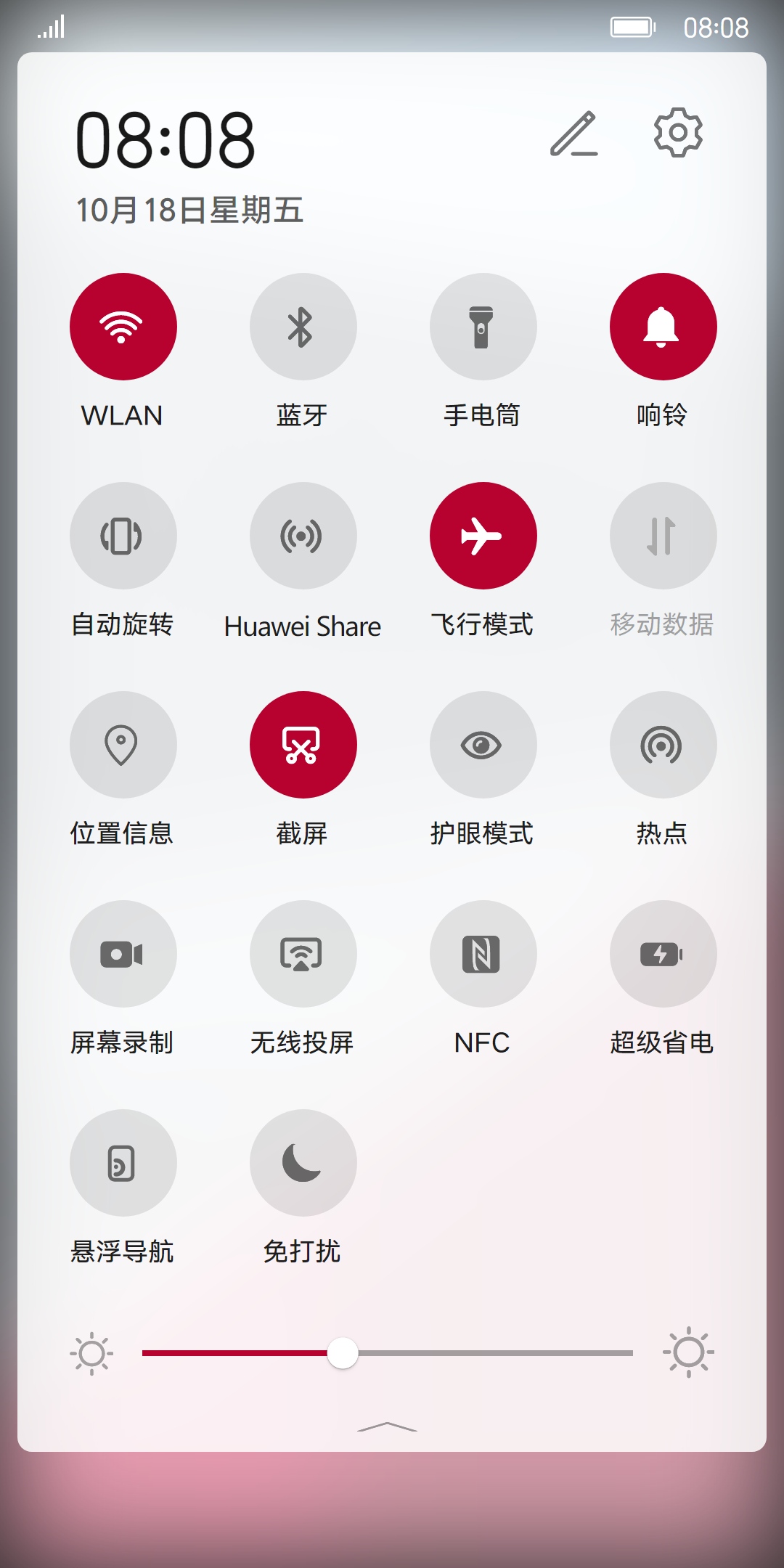Toggle floating navigation (悬浮导航)

click(x=123, y=1163)
